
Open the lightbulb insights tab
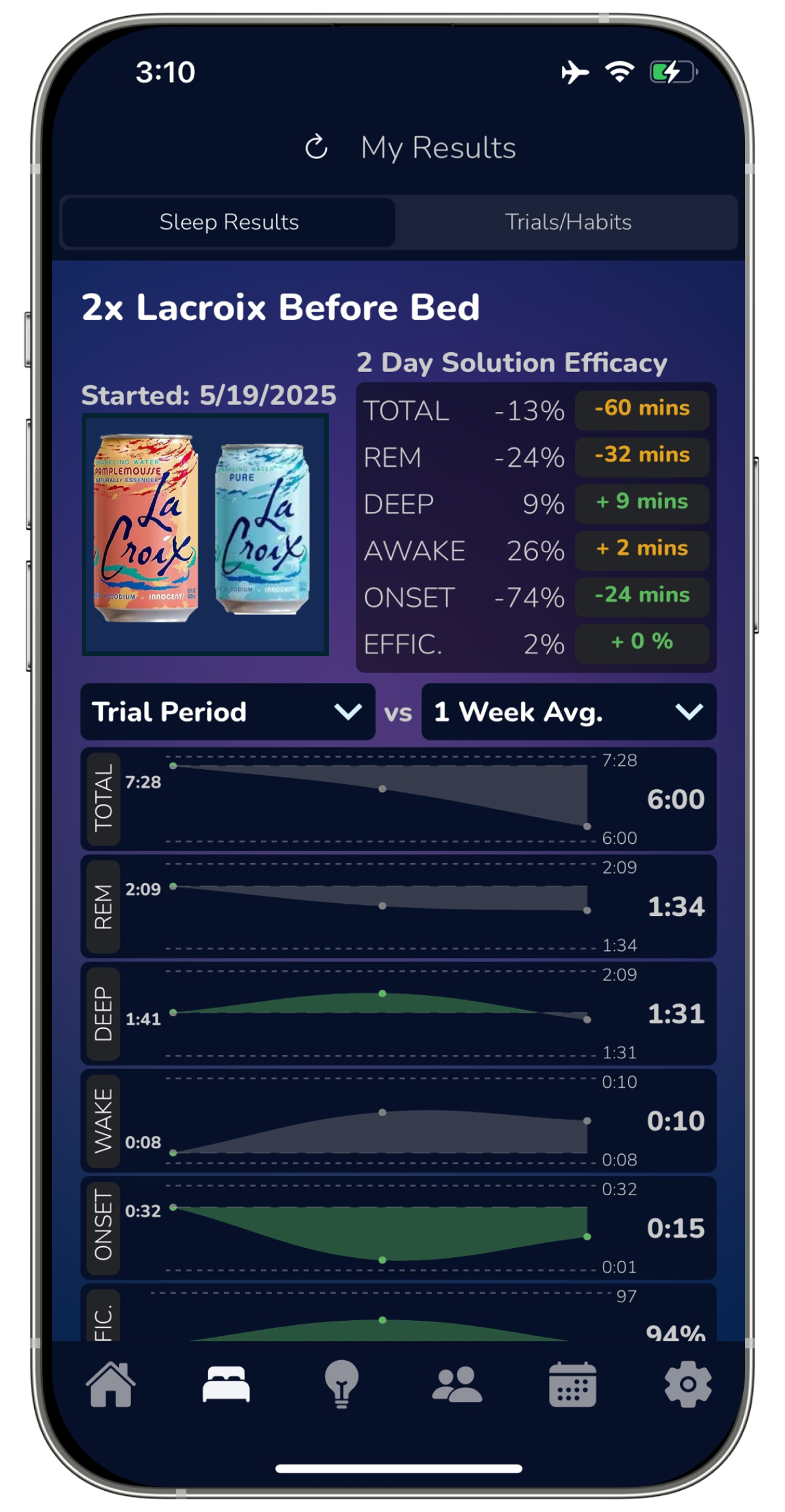click(x=342, y=1385)
